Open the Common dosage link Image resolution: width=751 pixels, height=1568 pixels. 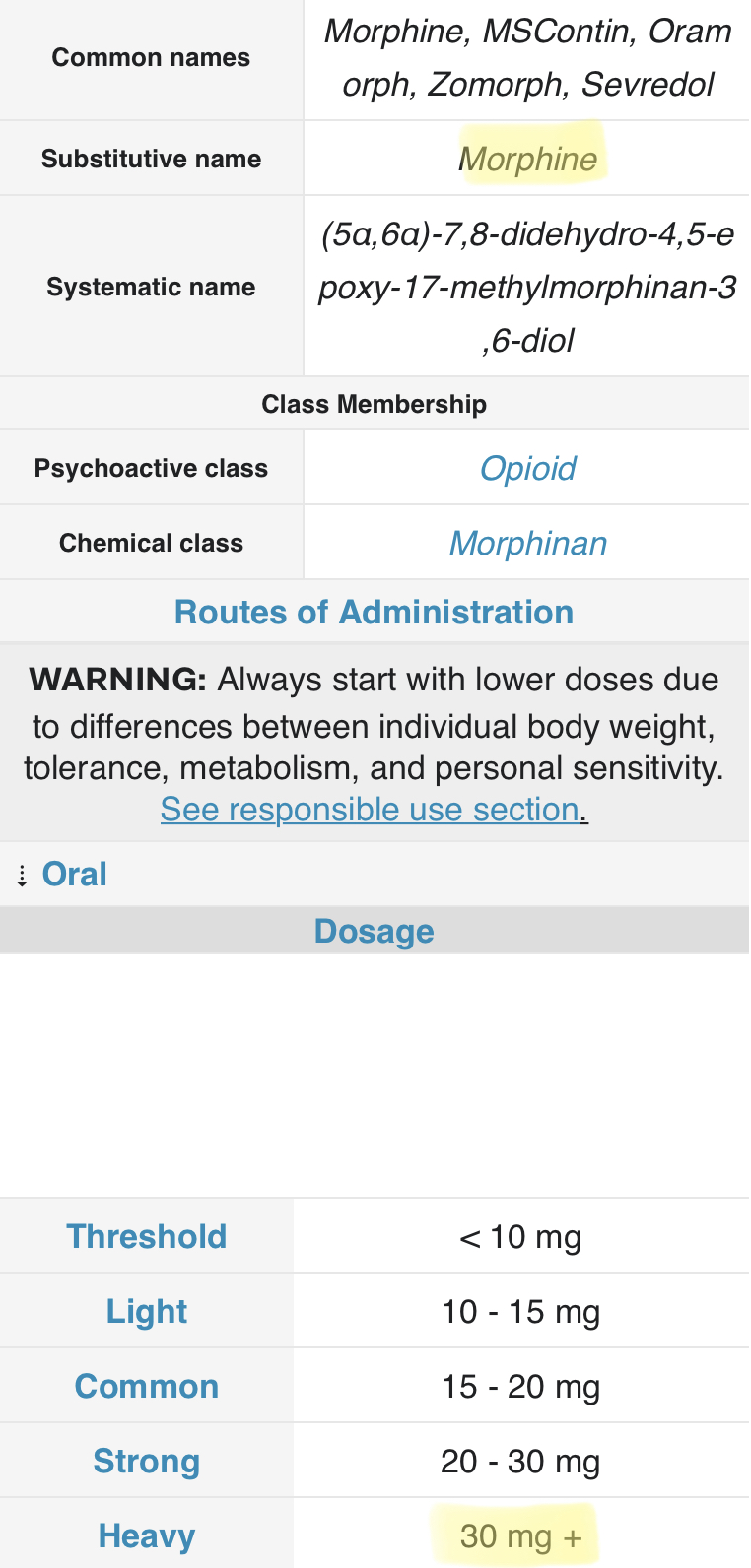pyautogui.click(x=146, y=1386)
